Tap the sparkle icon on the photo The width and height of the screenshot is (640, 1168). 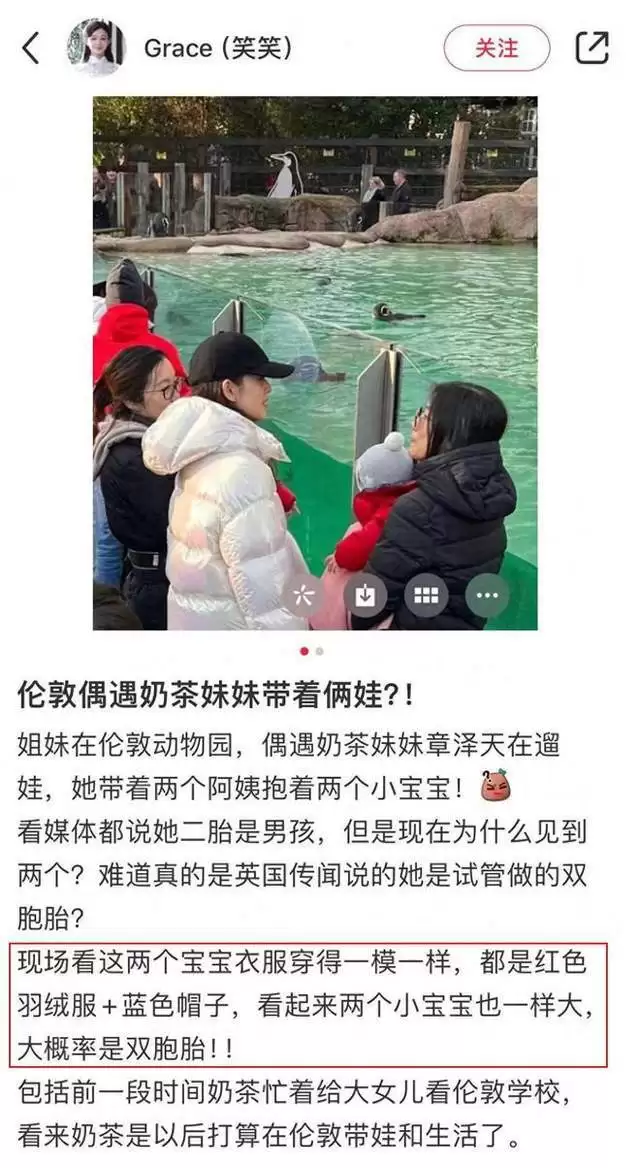(304, 596)
